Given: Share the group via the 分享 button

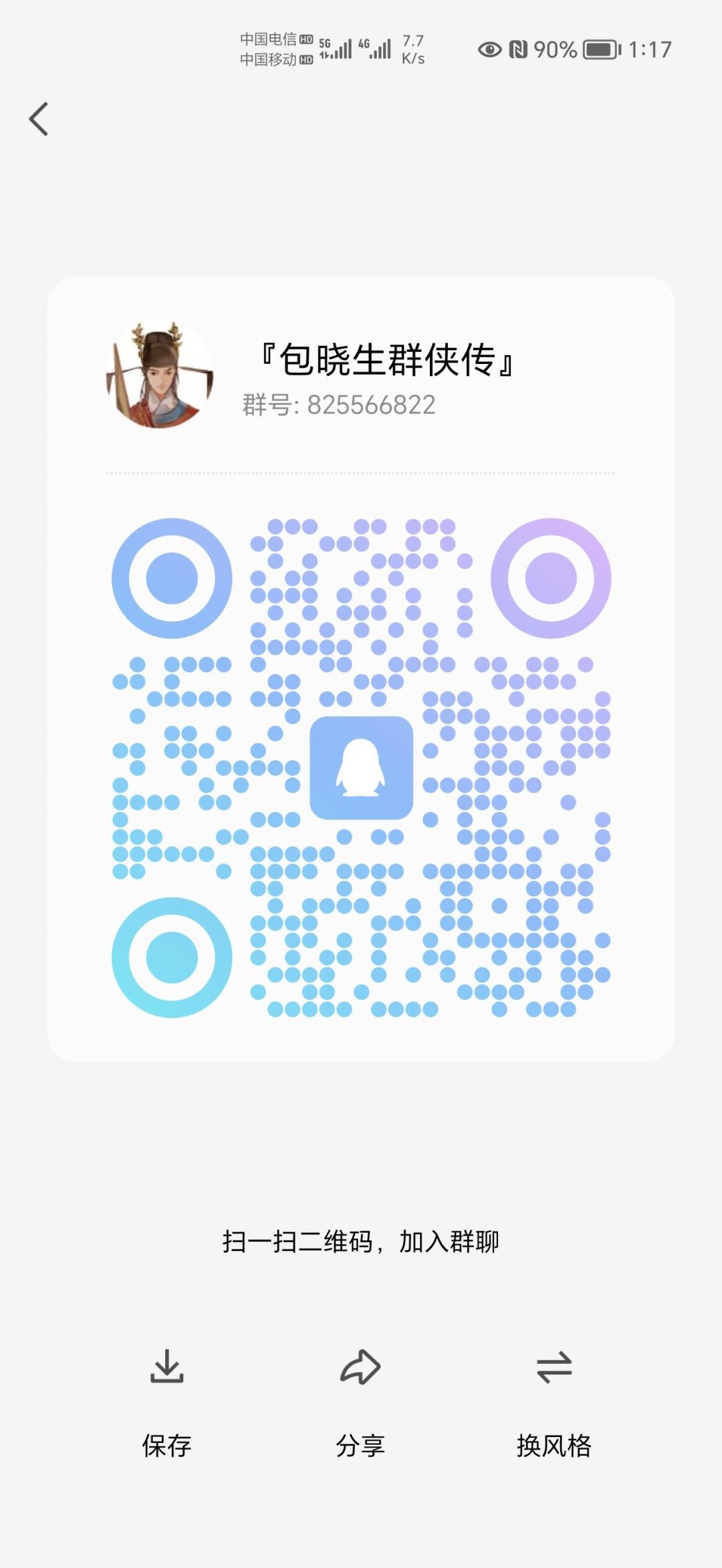Looking at the screenshot, I should coord(361,1445).
